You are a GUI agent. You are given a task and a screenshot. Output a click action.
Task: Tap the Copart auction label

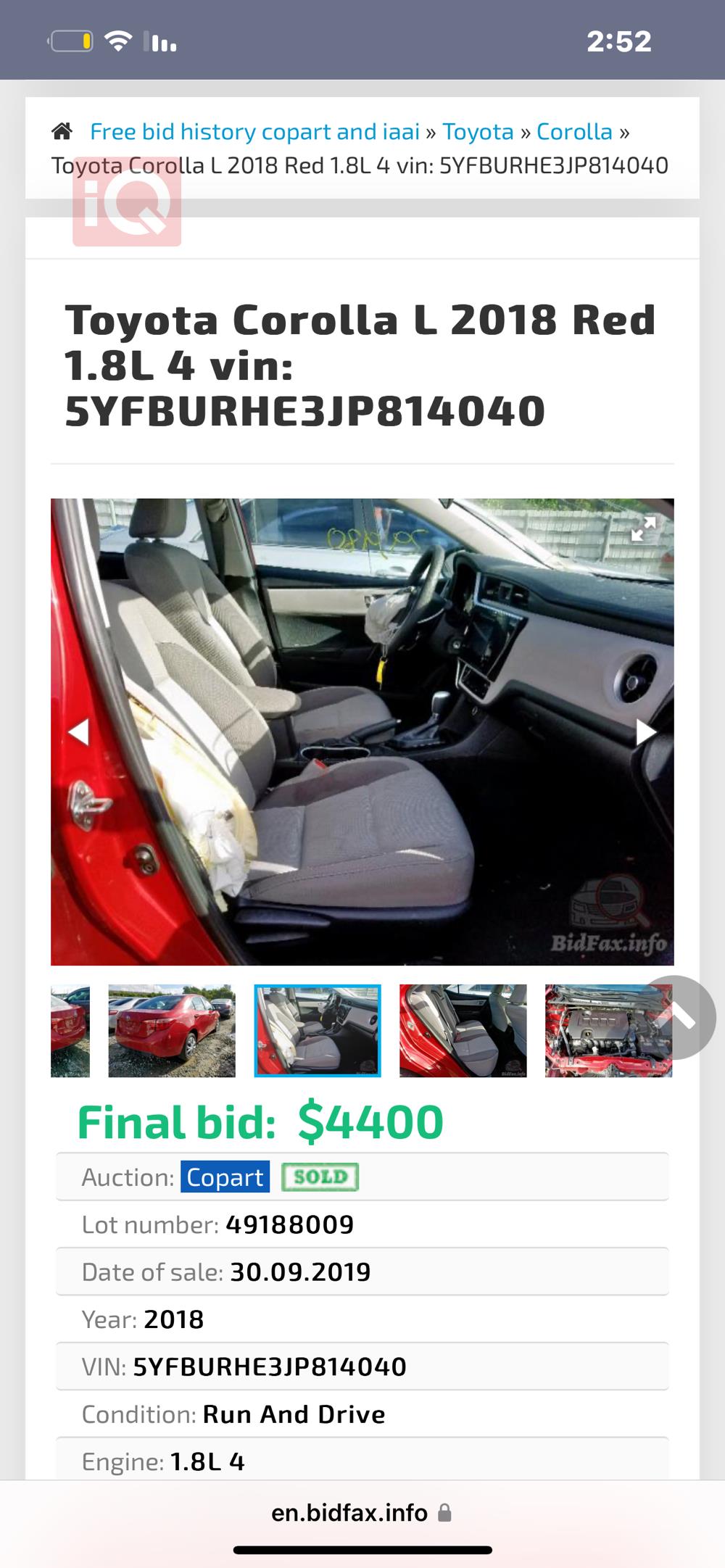click(225, 1177)
